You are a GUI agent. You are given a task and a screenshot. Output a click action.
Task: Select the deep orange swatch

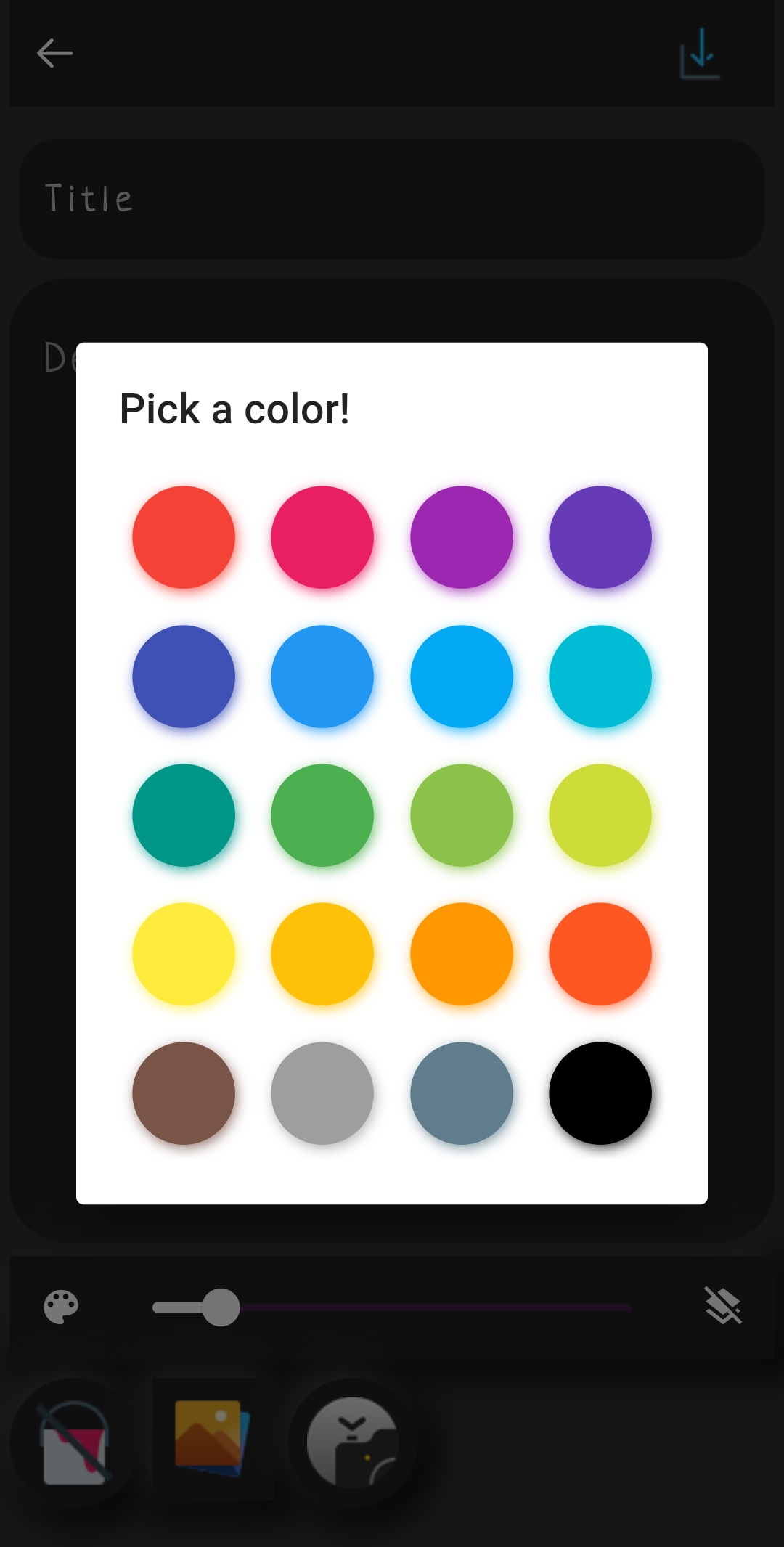click(x=600, y=954)
